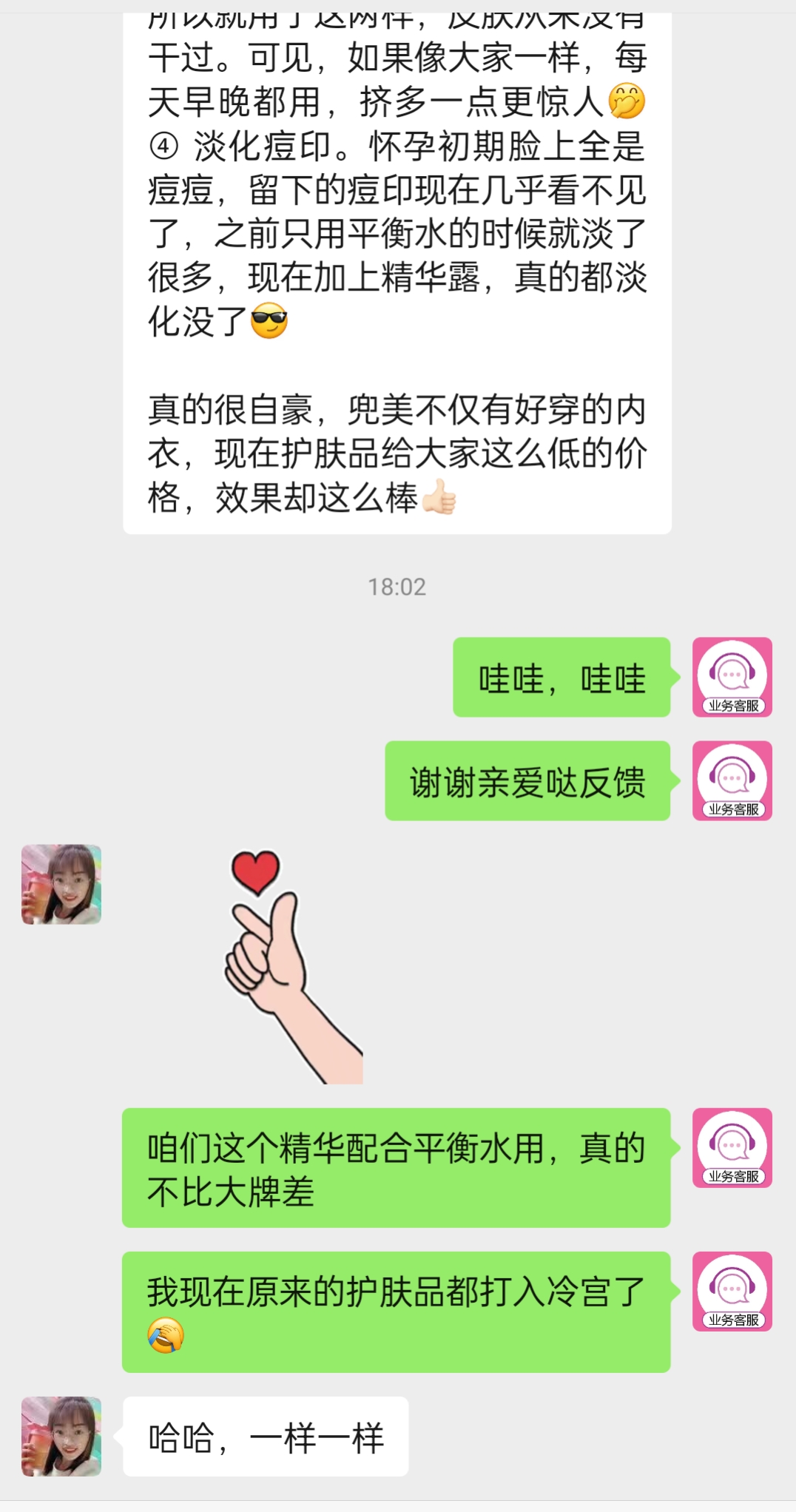Screen dimensions: 796x1512
Task: Tap customer service avatar beside 打入冷宫了 message
Action: click(732, 1291)
